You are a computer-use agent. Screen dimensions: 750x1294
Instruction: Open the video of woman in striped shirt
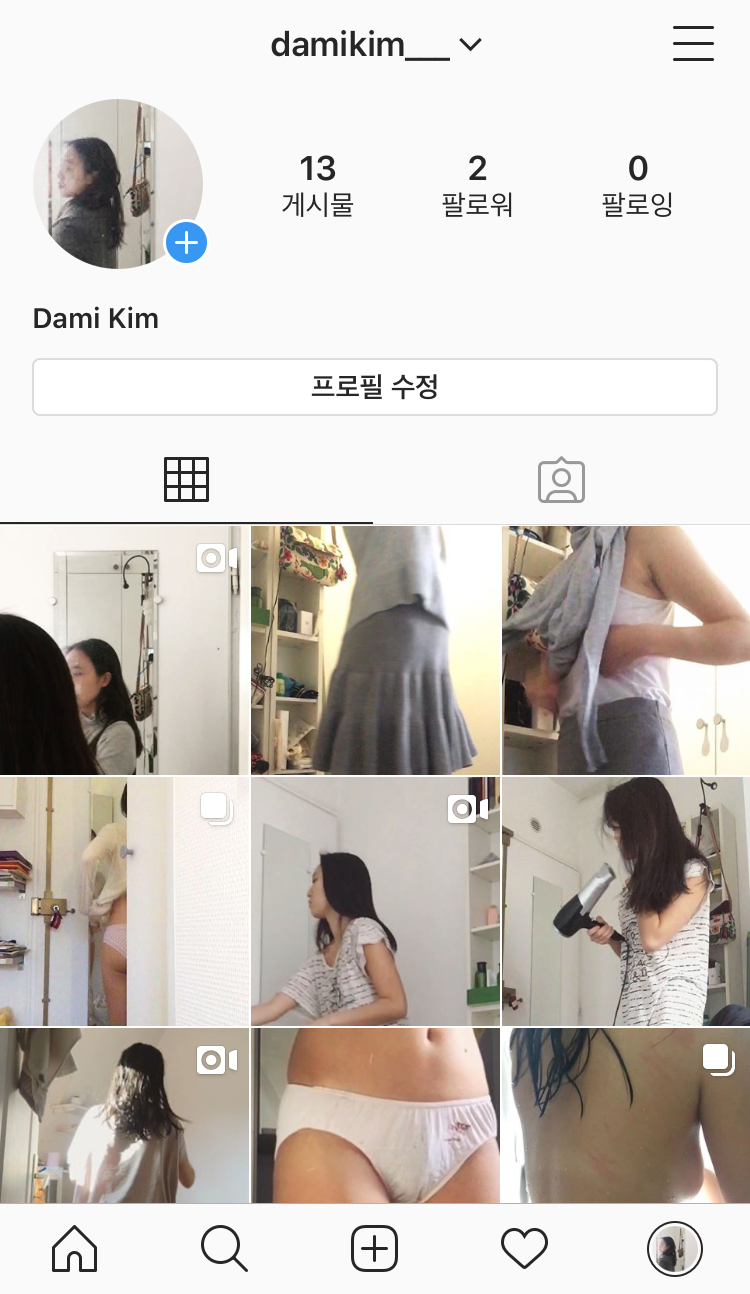[x=375, y=901]
